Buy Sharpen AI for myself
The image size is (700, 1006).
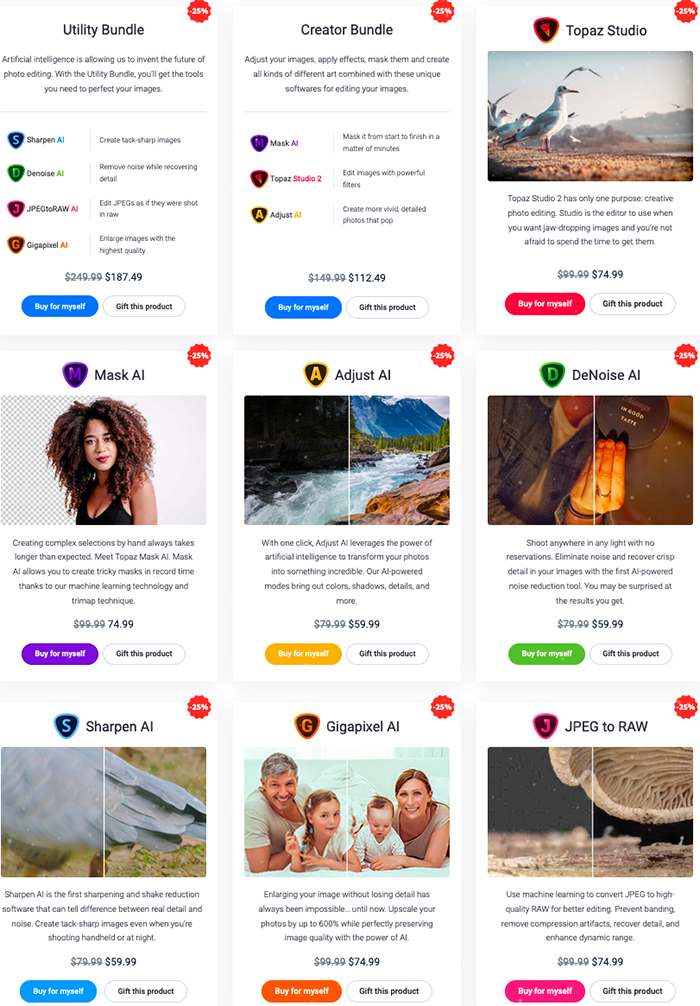(58, 991)
